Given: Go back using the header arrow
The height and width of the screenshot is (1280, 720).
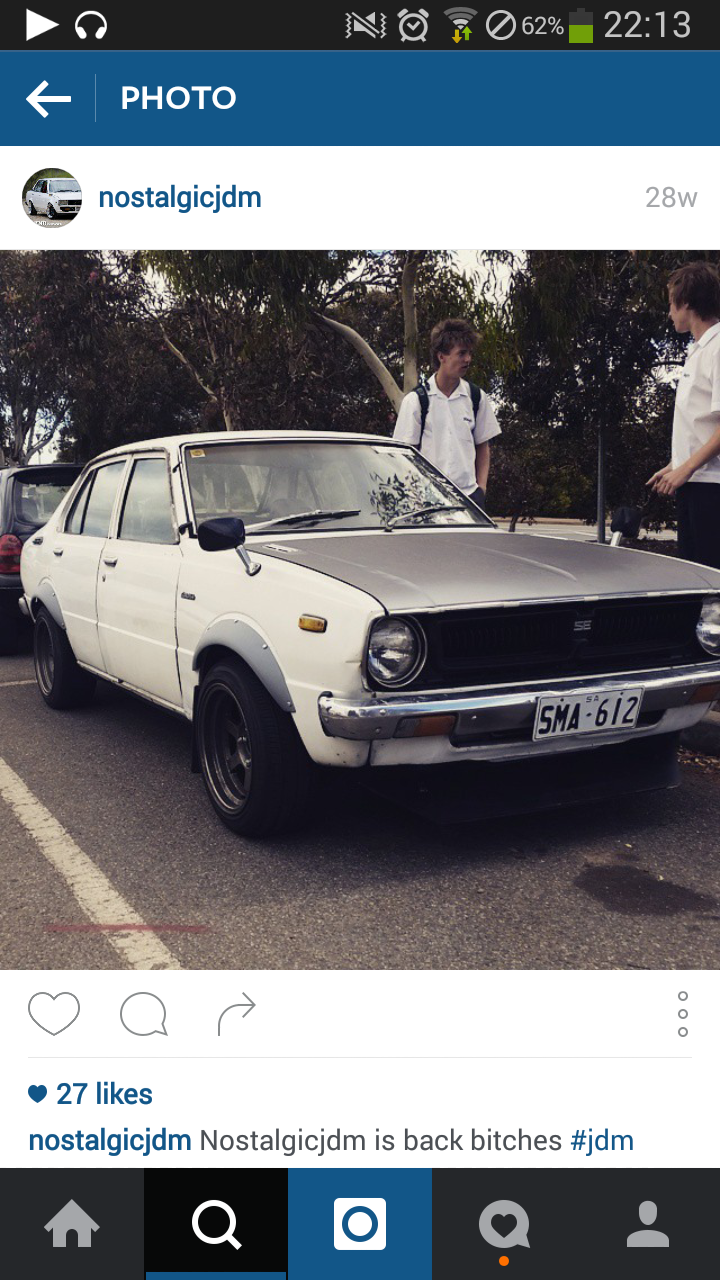Looking at the screenshot, I should 49,98.
